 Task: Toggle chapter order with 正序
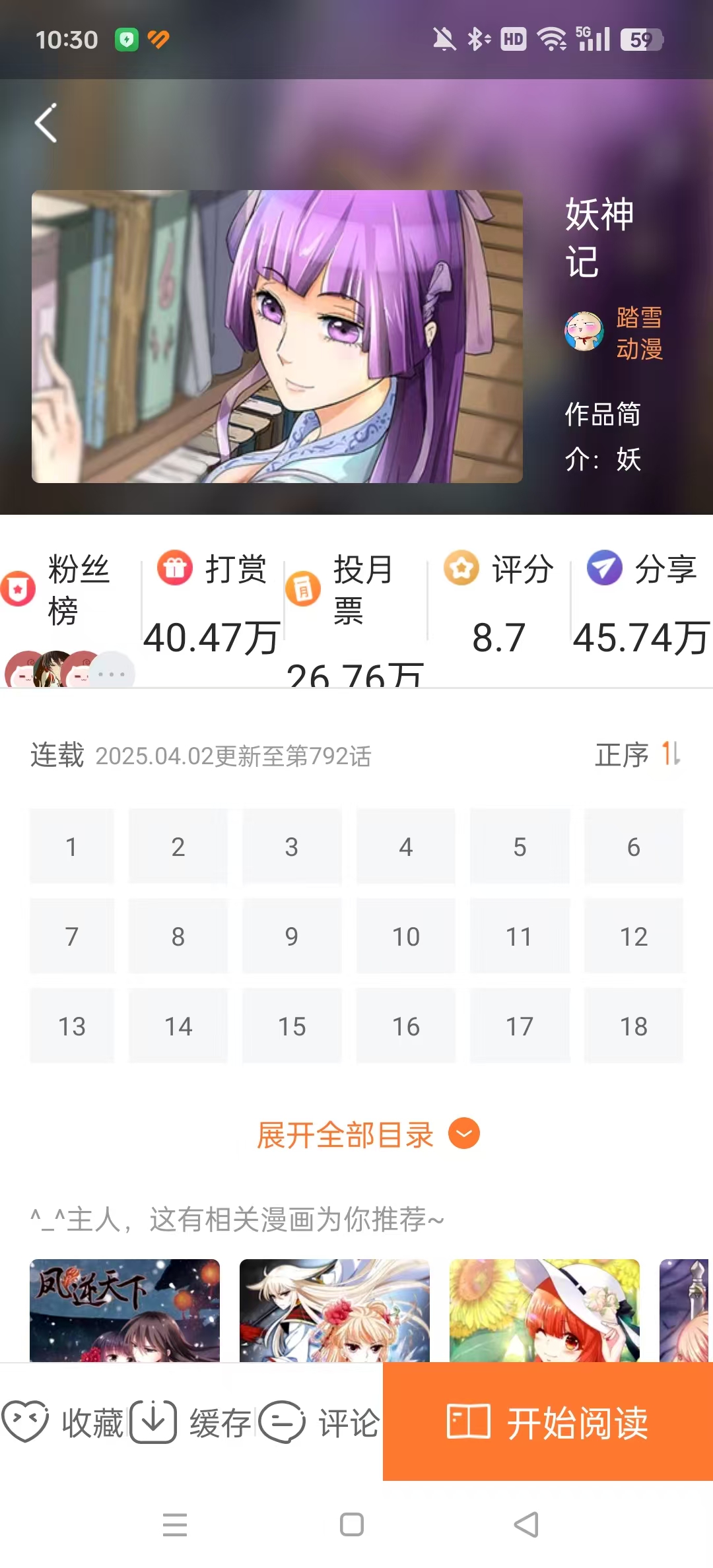637,754
